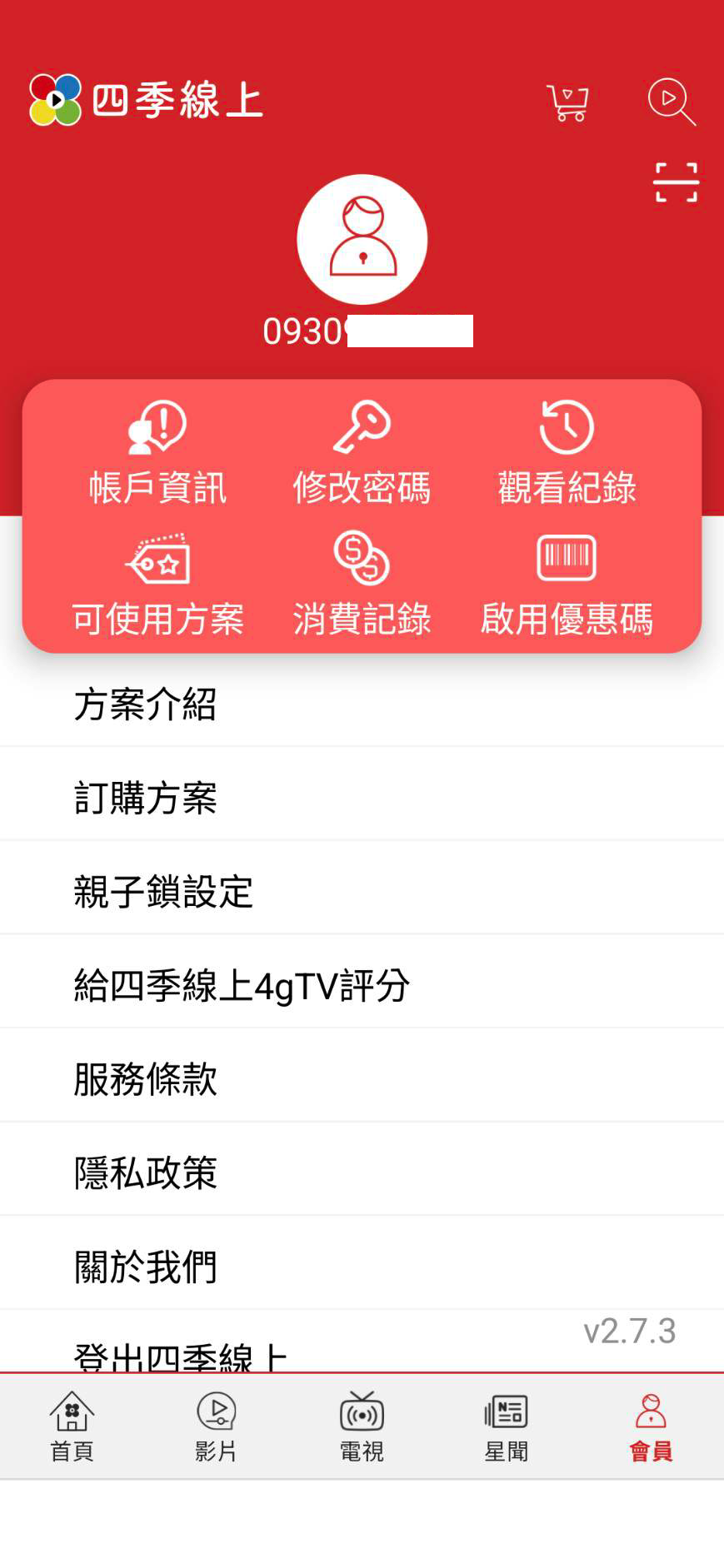Switch to the 電視 TV tab
724x1568 pixels.
[x=362, y=1427]
